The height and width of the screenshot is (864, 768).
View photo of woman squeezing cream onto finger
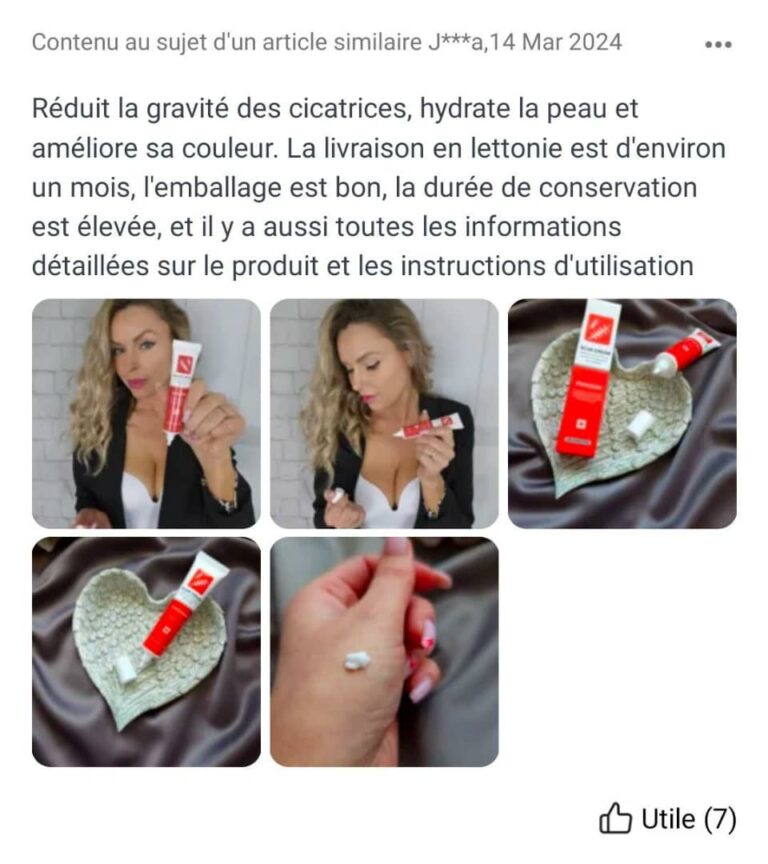pyautogui.click(x=384, y=413)
